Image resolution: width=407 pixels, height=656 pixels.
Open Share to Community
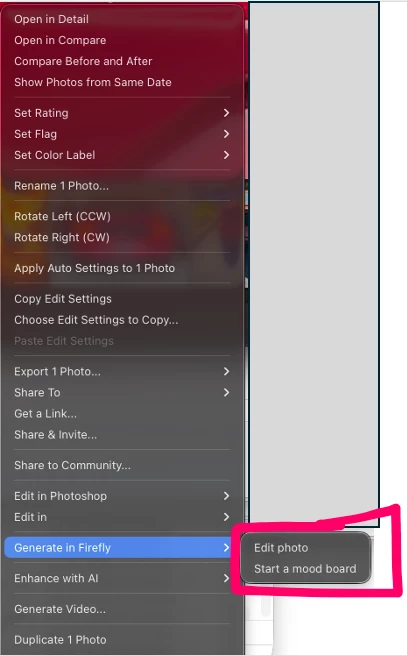coord(121,465)
